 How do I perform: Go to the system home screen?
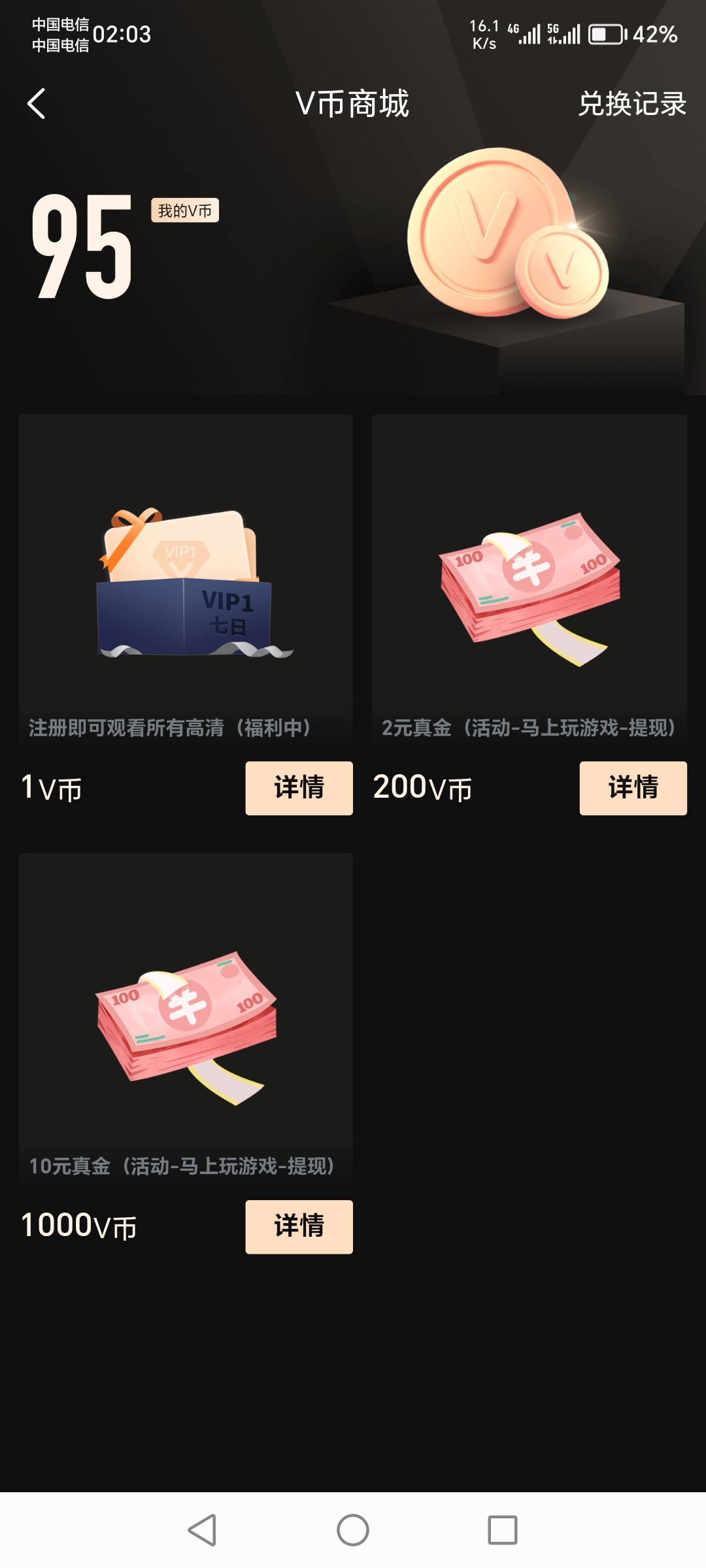[x=353, y=1530]
